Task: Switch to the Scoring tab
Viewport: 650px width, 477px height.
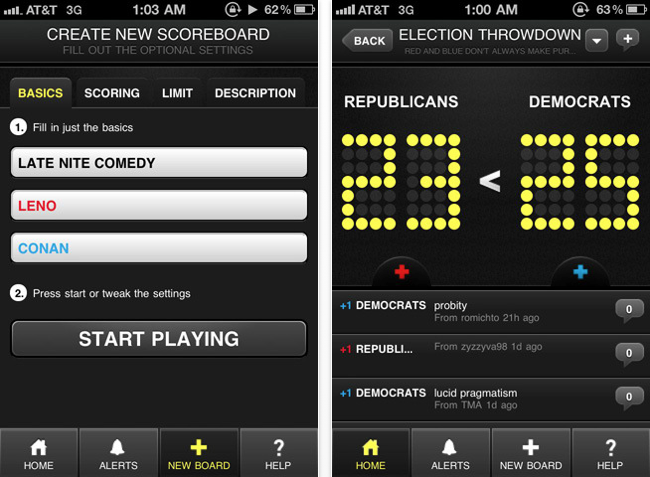Action: pos(112,93)
